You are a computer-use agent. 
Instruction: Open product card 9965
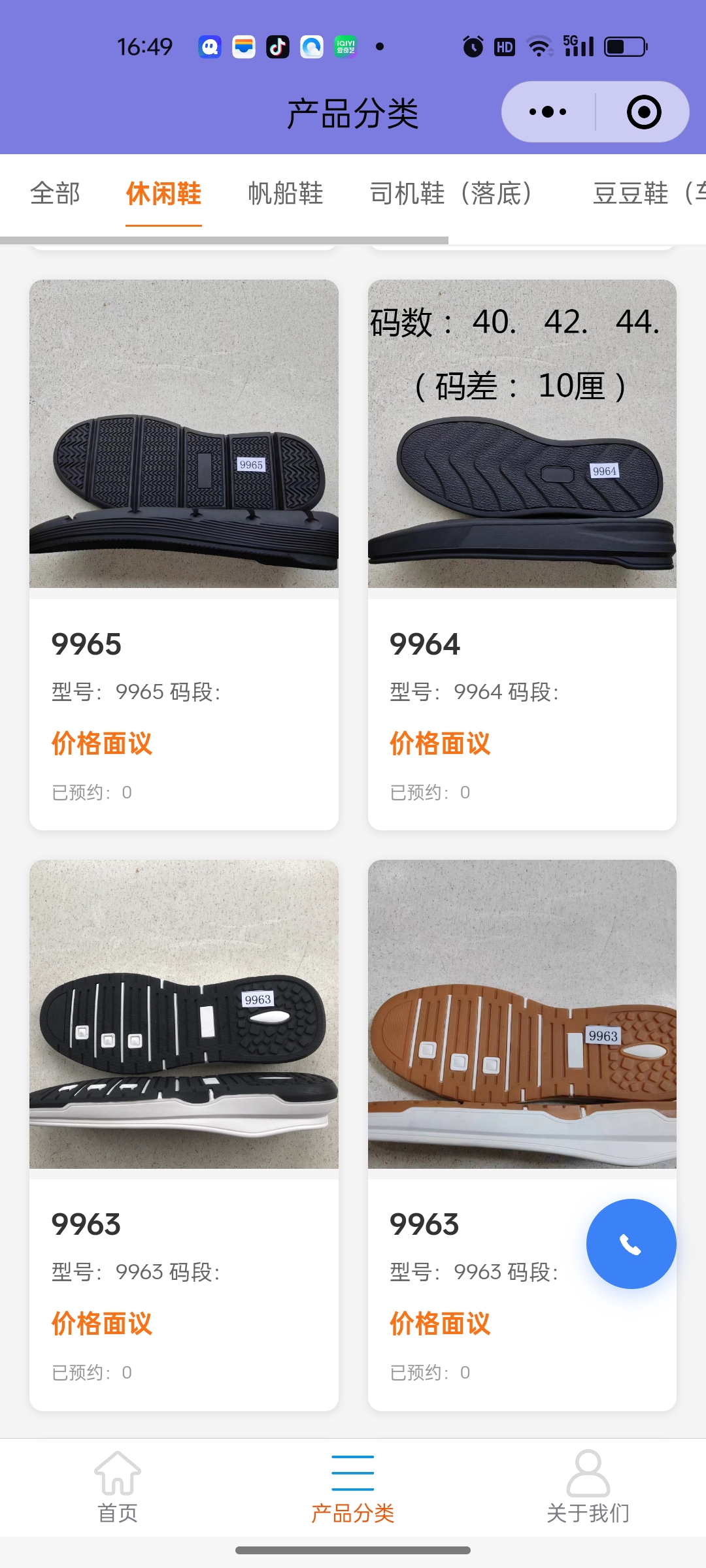coord(184,555)
